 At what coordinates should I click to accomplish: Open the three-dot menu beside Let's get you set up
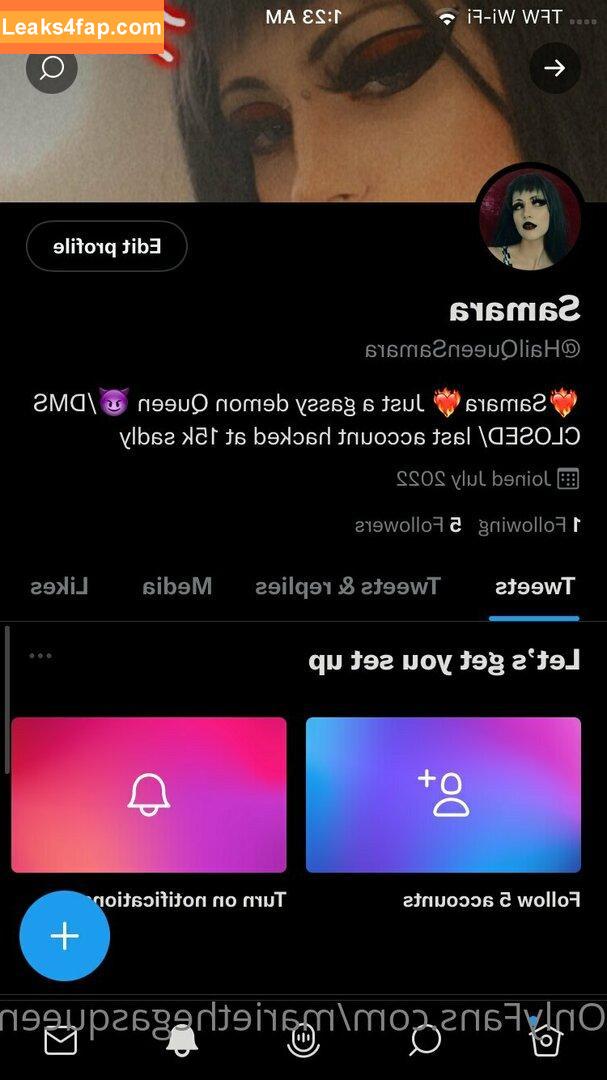41,656
